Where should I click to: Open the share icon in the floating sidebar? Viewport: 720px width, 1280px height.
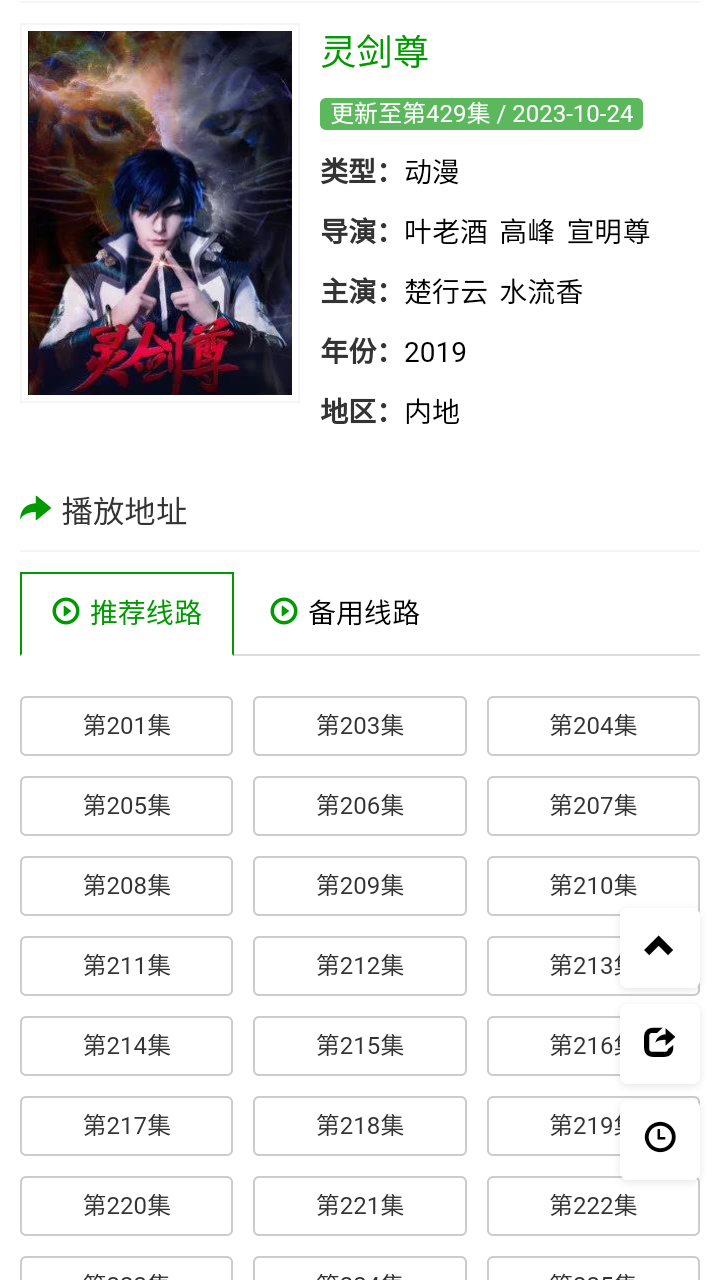[659, 1042]
